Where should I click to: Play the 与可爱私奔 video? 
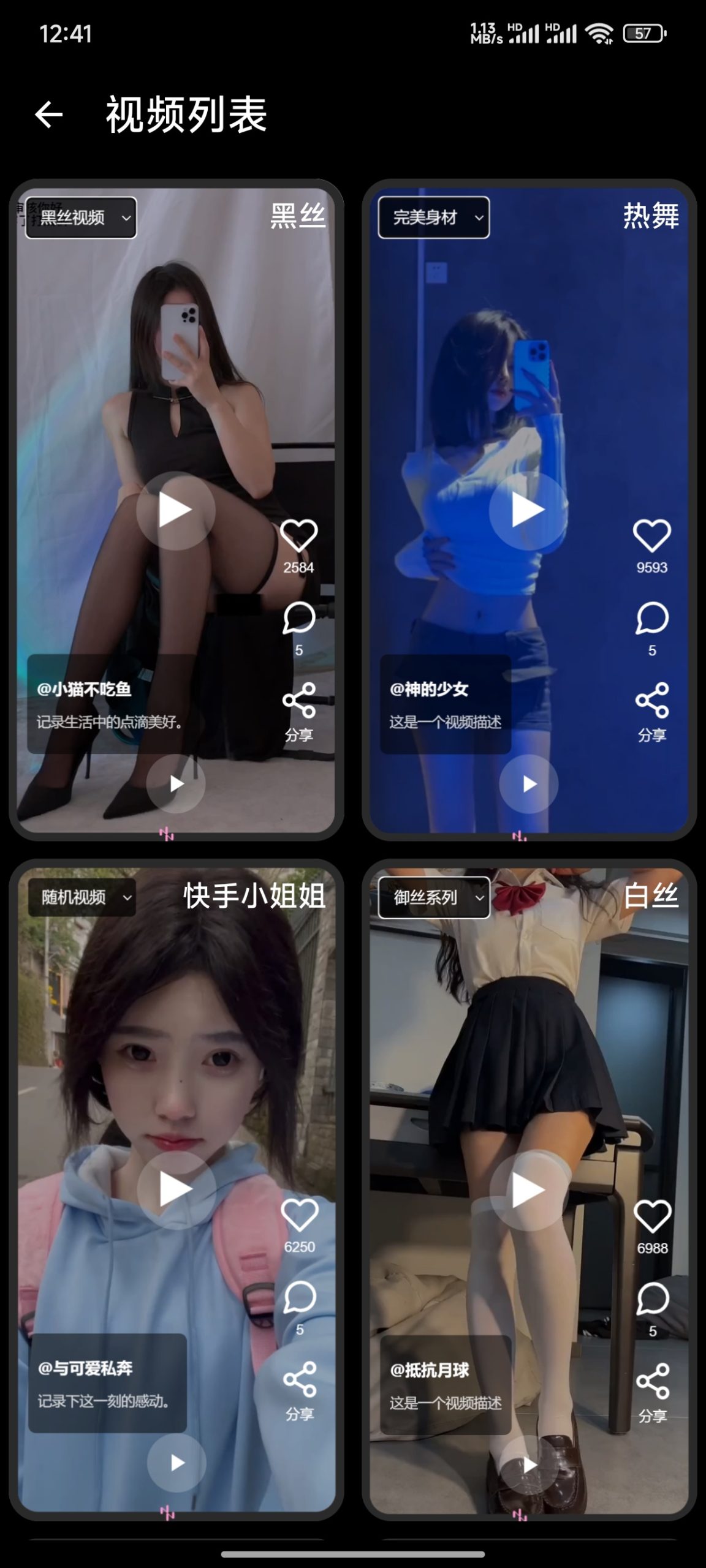tap(176, 1189)
